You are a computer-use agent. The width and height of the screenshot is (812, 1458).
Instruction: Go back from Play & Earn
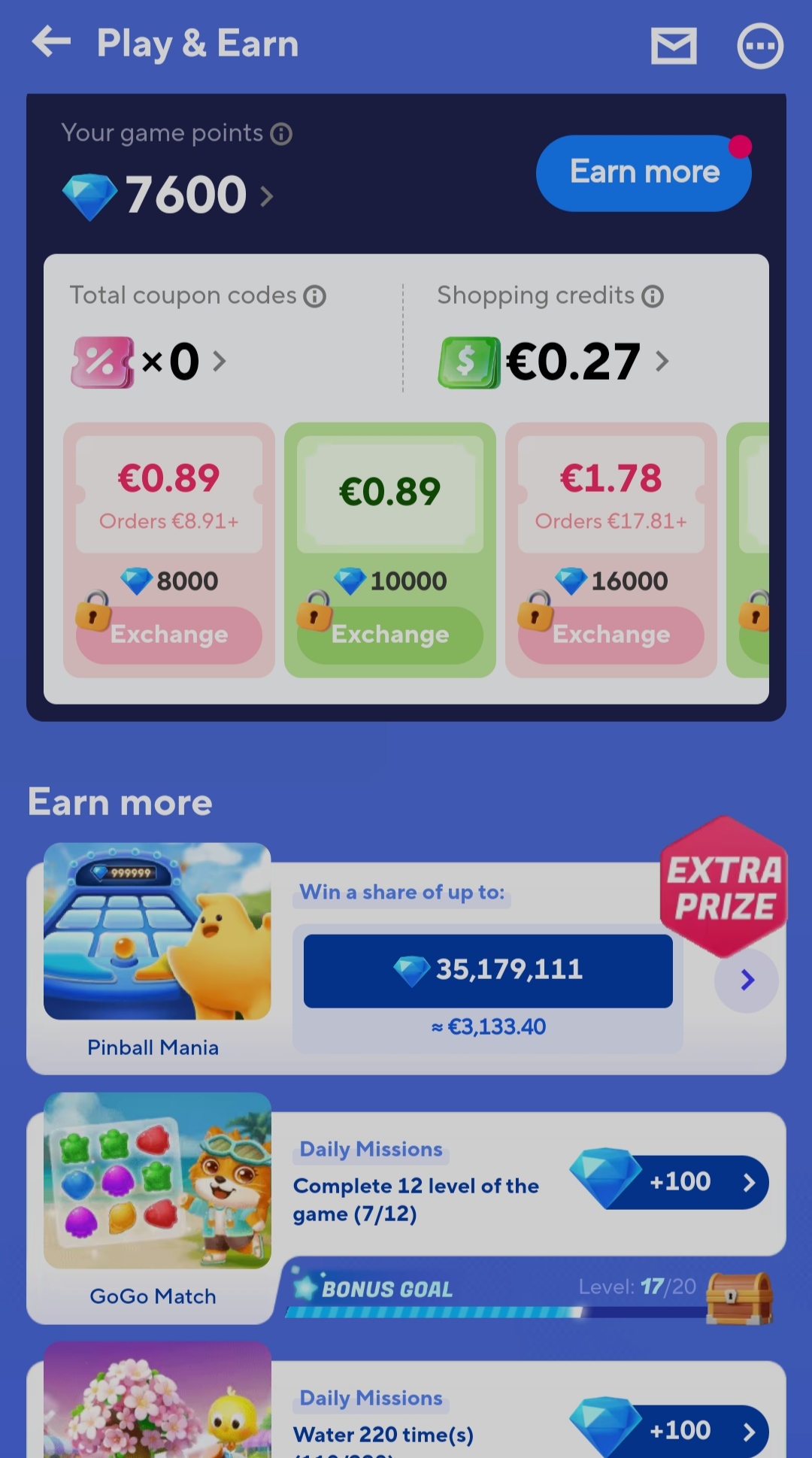point(51,43)
